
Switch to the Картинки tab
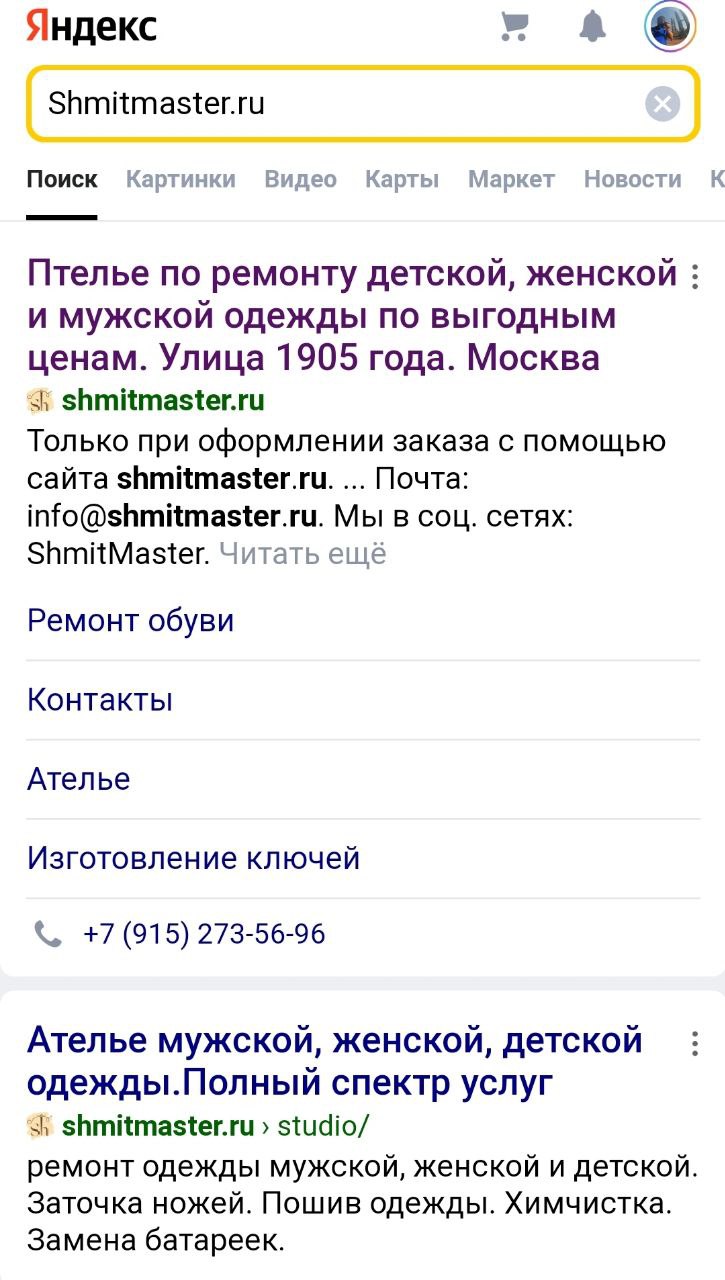[x=181, y=180]
